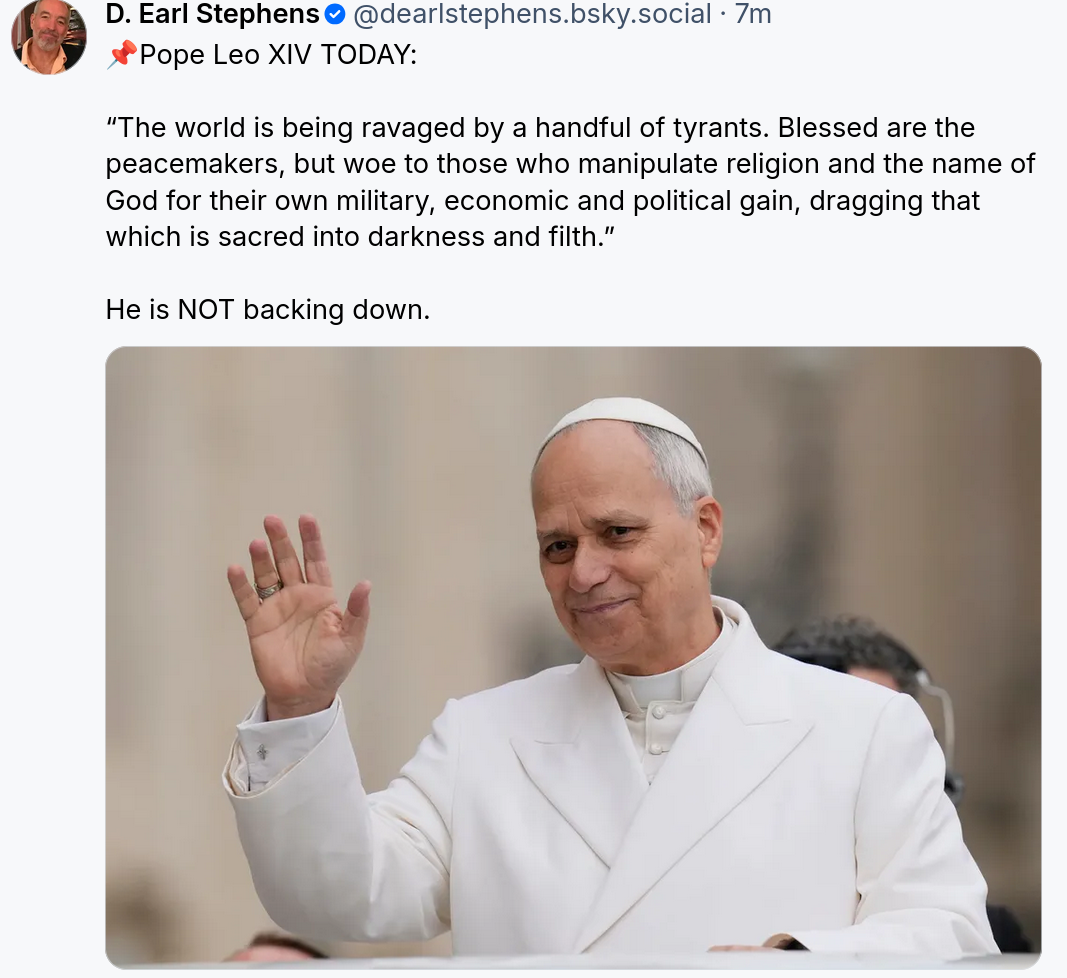Open D. Earl Stephens' profile avatar

[47, 37]
